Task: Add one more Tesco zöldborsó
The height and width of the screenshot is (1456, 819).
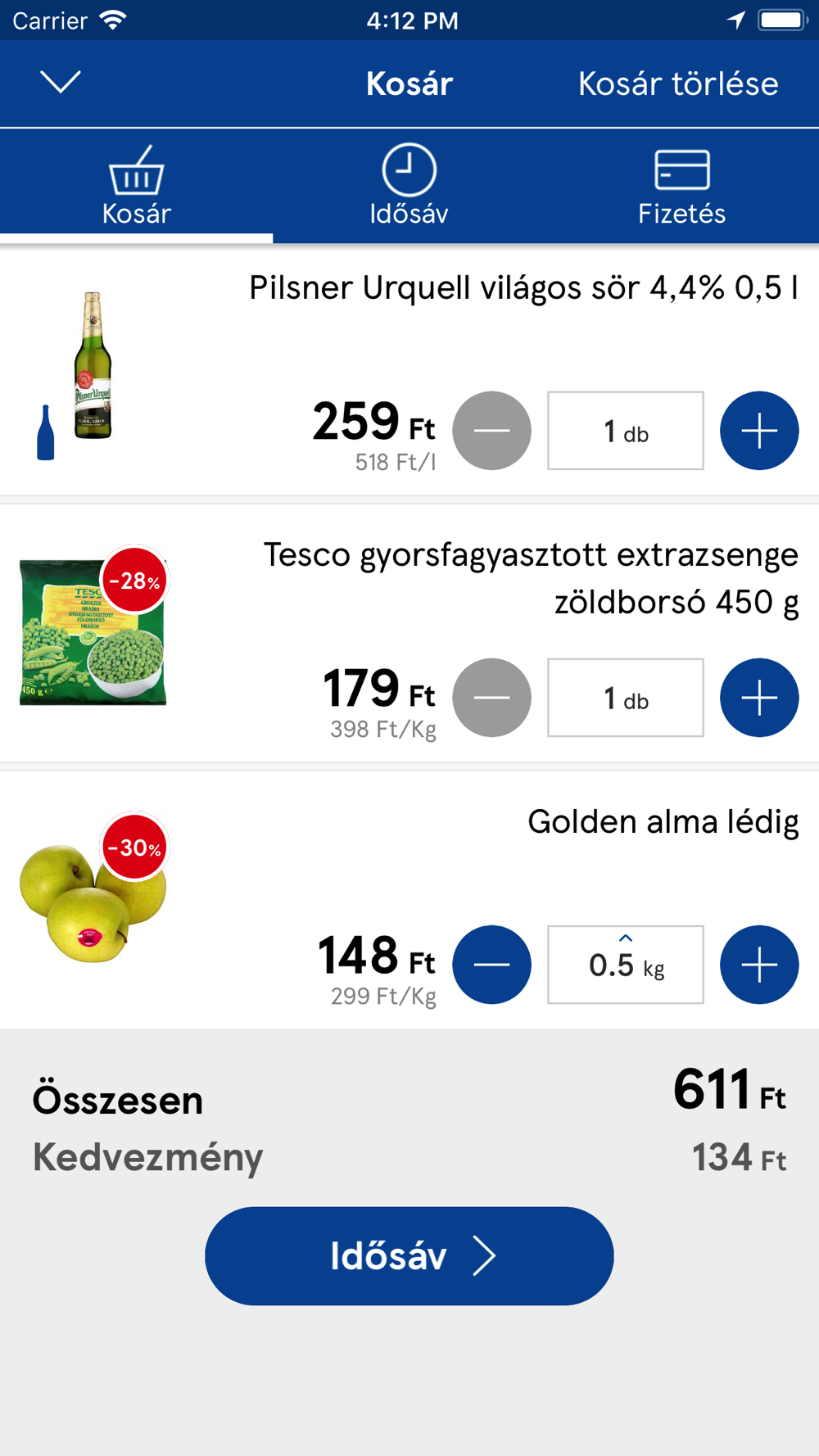Action: (759, 698)
